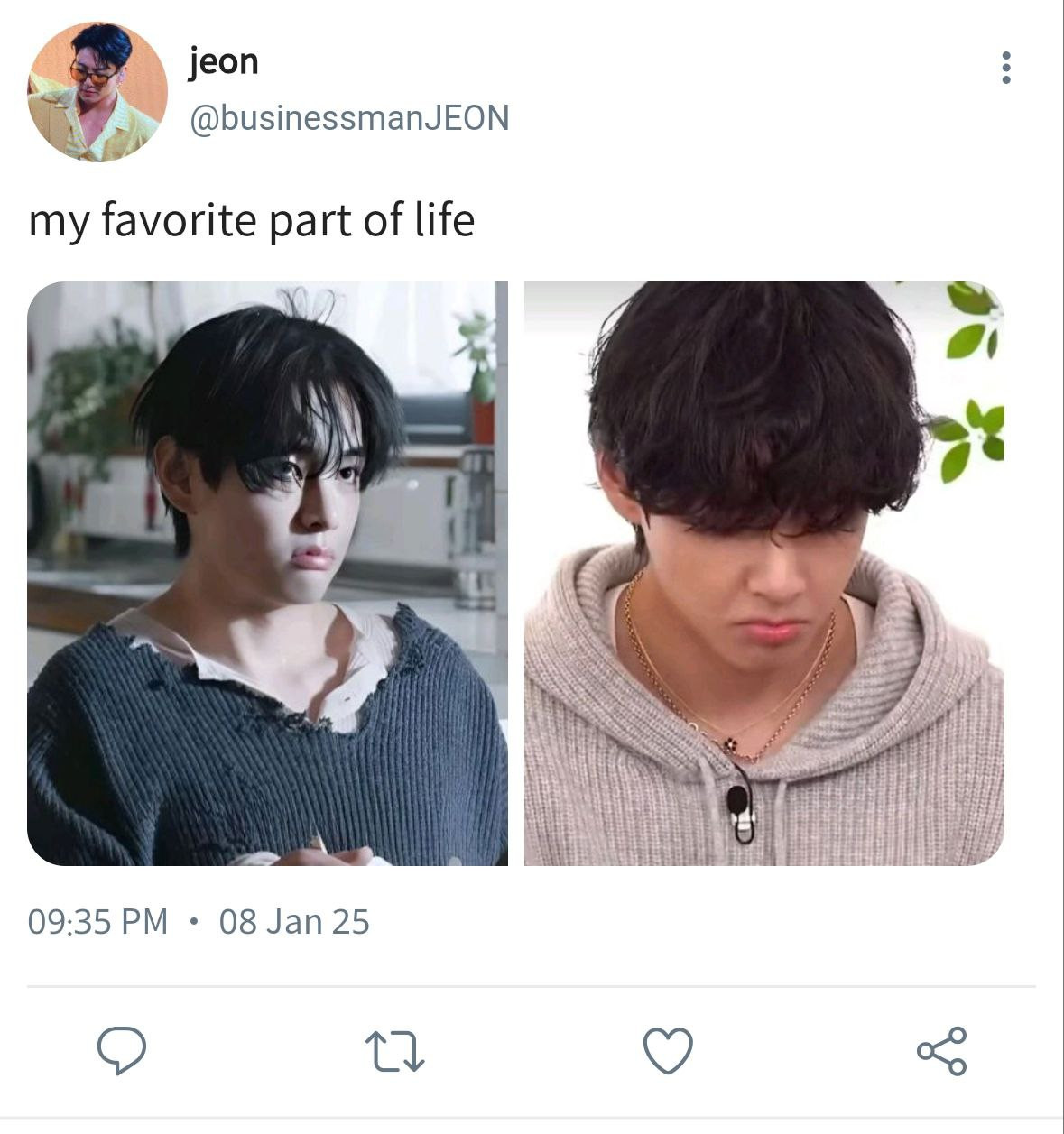
Task: Open the tweet's three-dot overflow menu
Action: 1006,68
